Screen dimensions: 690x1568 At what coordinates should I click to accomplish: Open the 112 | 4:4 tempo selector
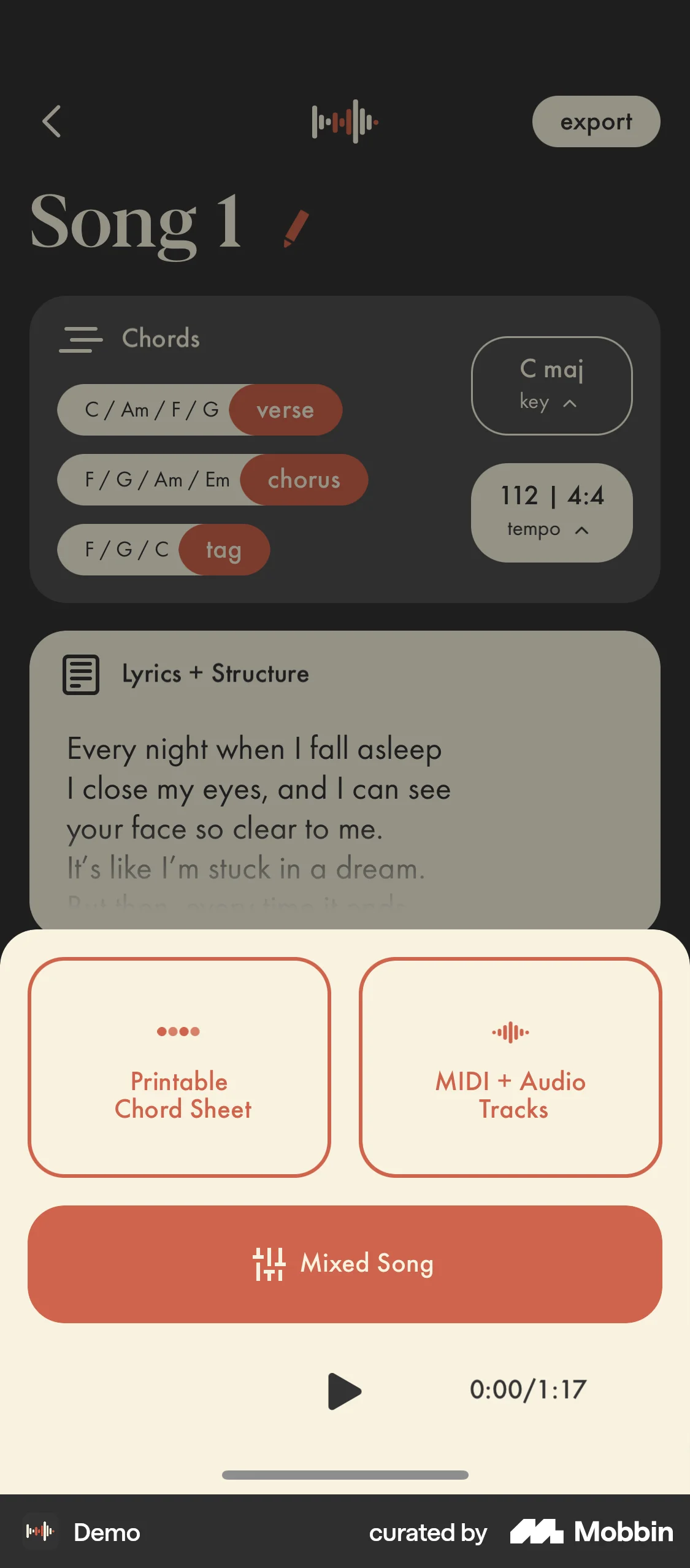551,512
